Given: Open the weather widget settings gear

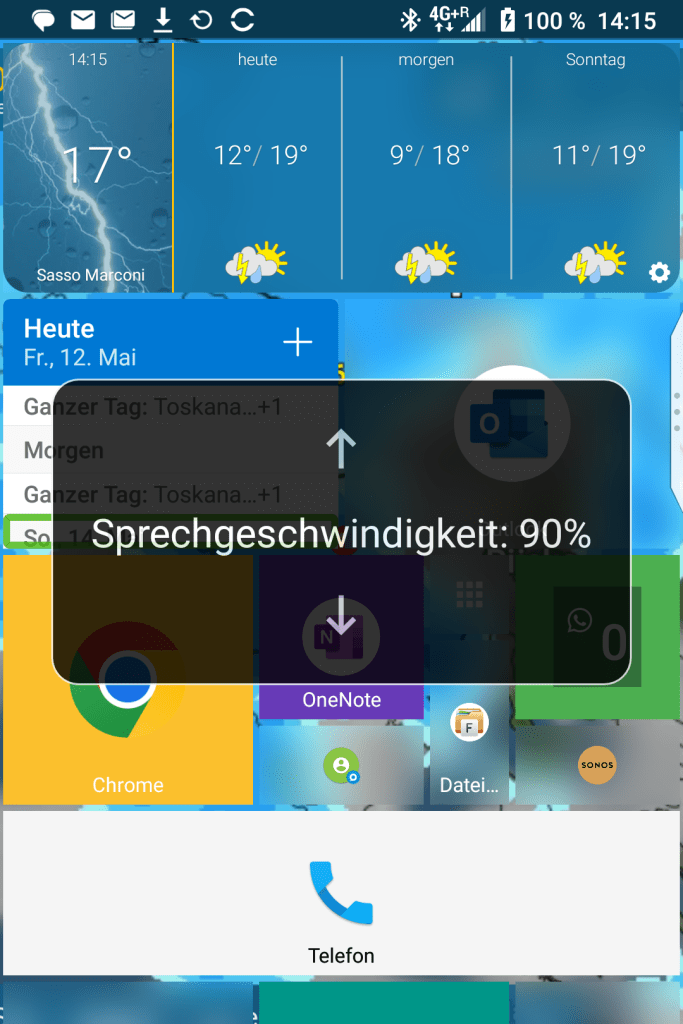Looking at the screenshot, I should (x=659, y=272).
